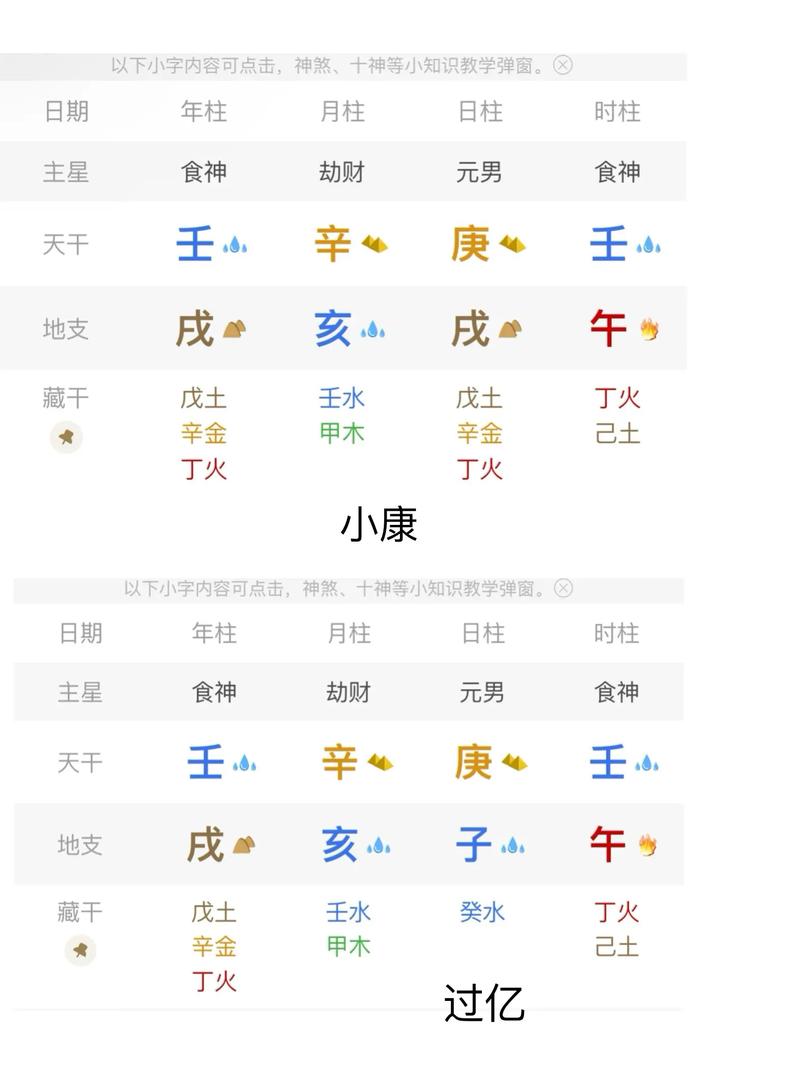
Task: Click the green 甲木 hidden stem text
Action: click(x=341, y=434)
